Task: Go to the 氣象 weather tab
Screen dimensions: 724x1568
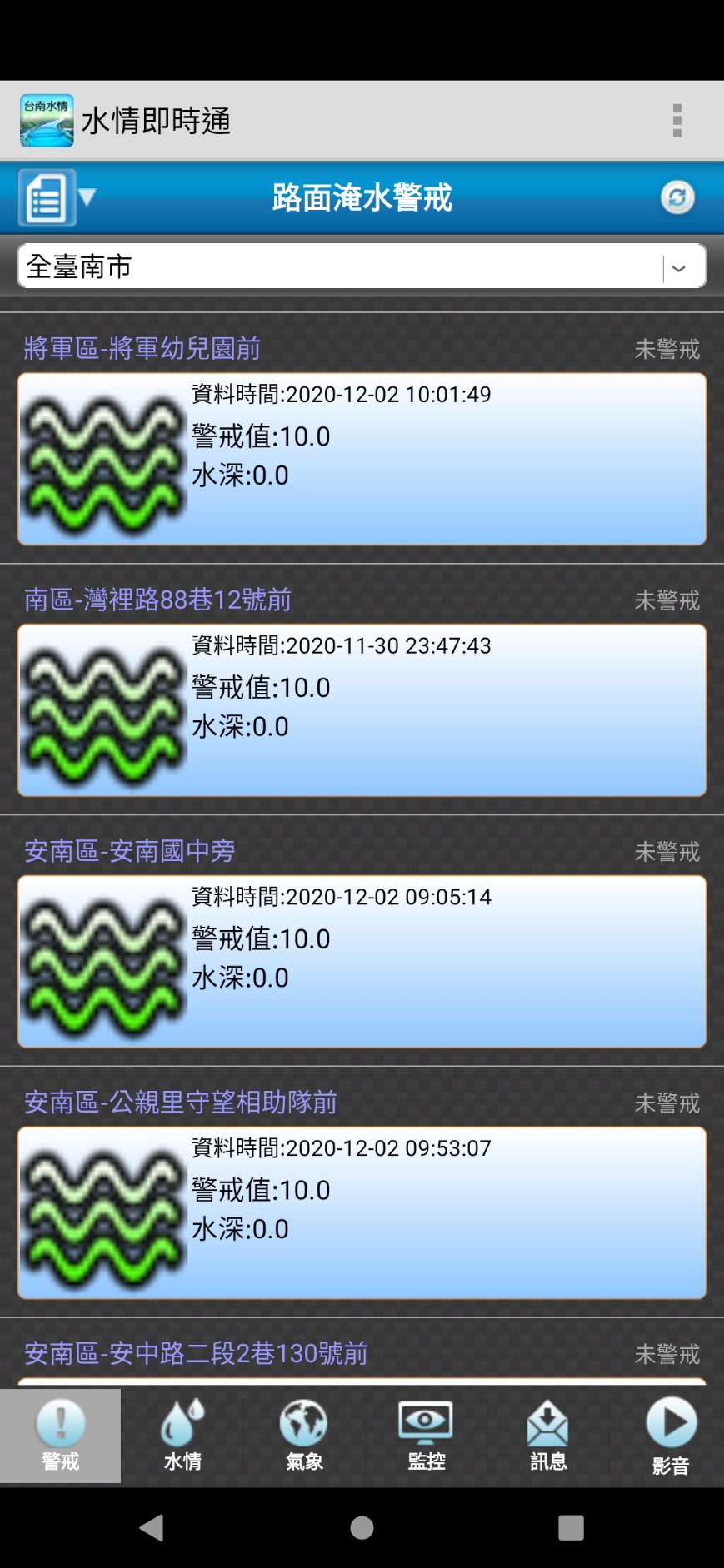Action: pyautogui.click(x=304, y=1436)
